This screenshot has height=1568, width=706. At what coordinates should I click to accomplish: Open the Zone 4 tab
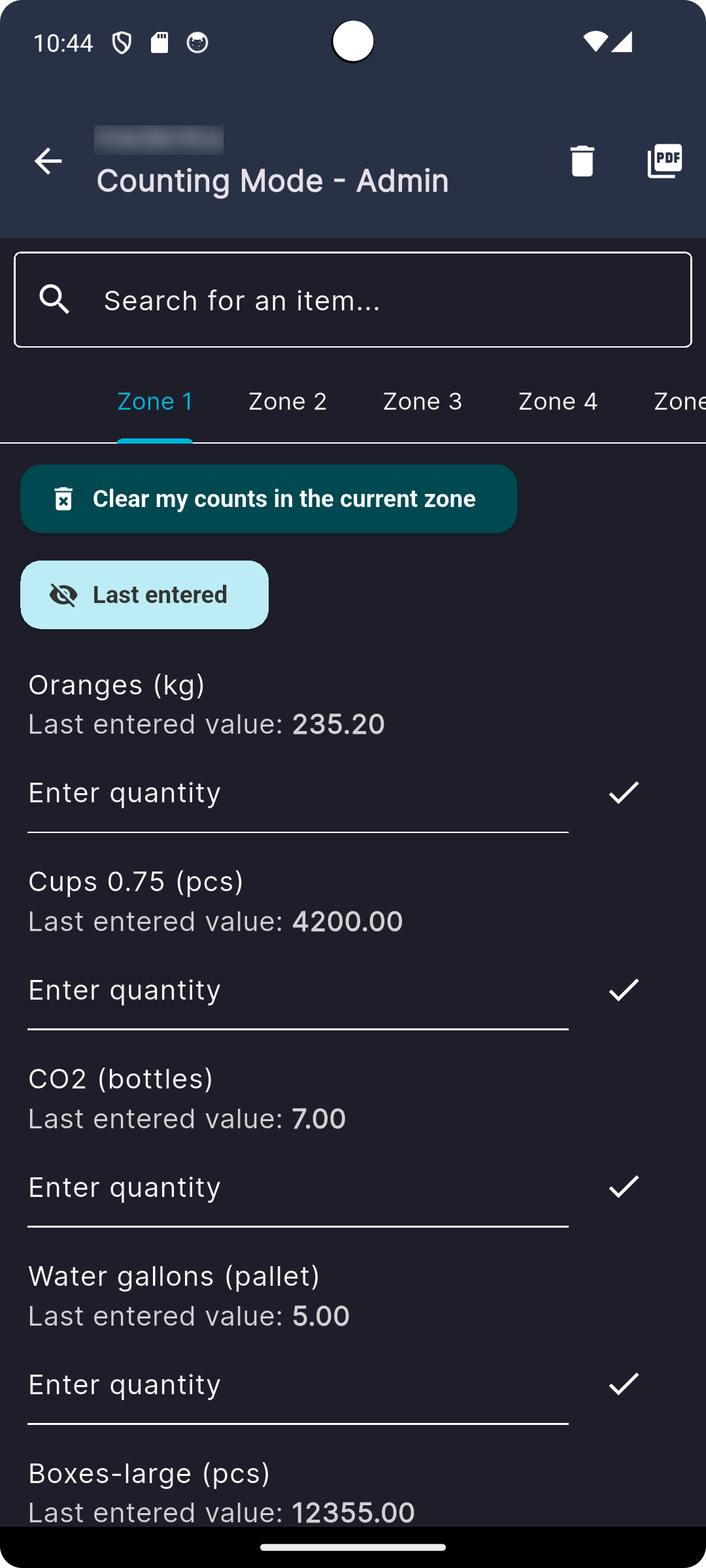pyautogui.click(x=558, y=401)
